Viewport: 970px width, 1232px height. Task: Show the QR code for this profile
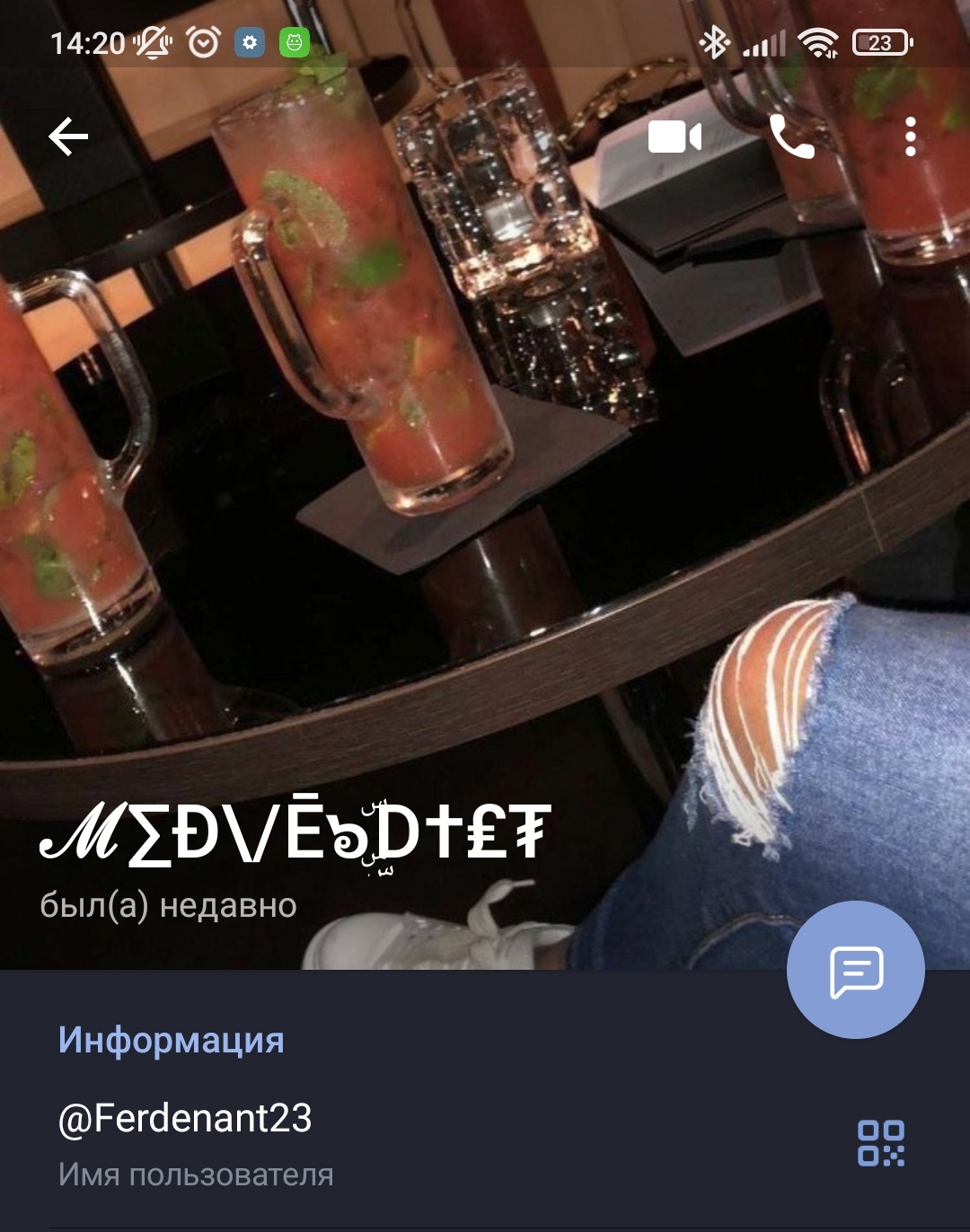pos(880,1143)
